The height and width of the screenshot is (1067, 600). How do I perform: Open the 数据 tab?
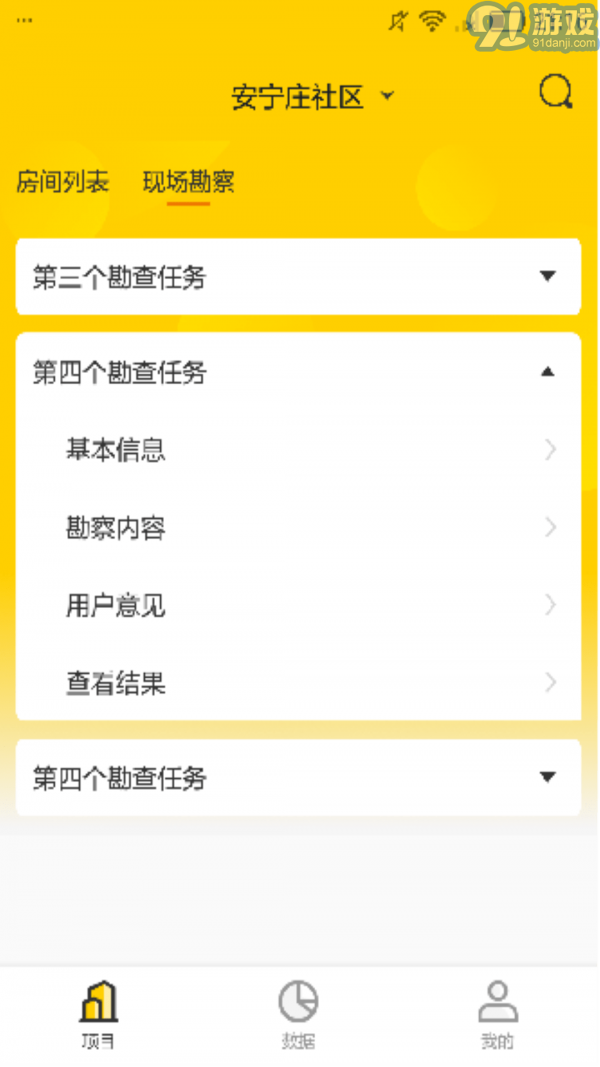[x=298, y=1014]
